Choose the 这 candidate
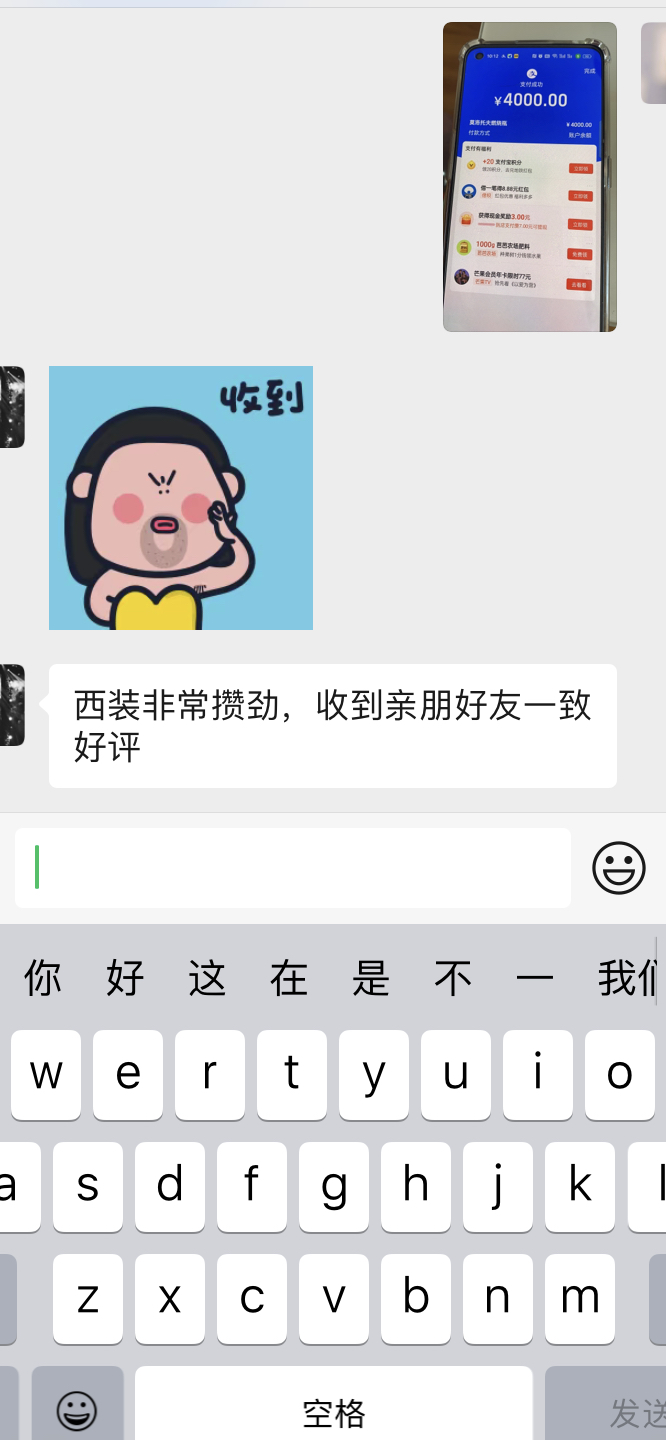Image resolution: width=666 pixels, height=1440 pixels. coord(207,978)
